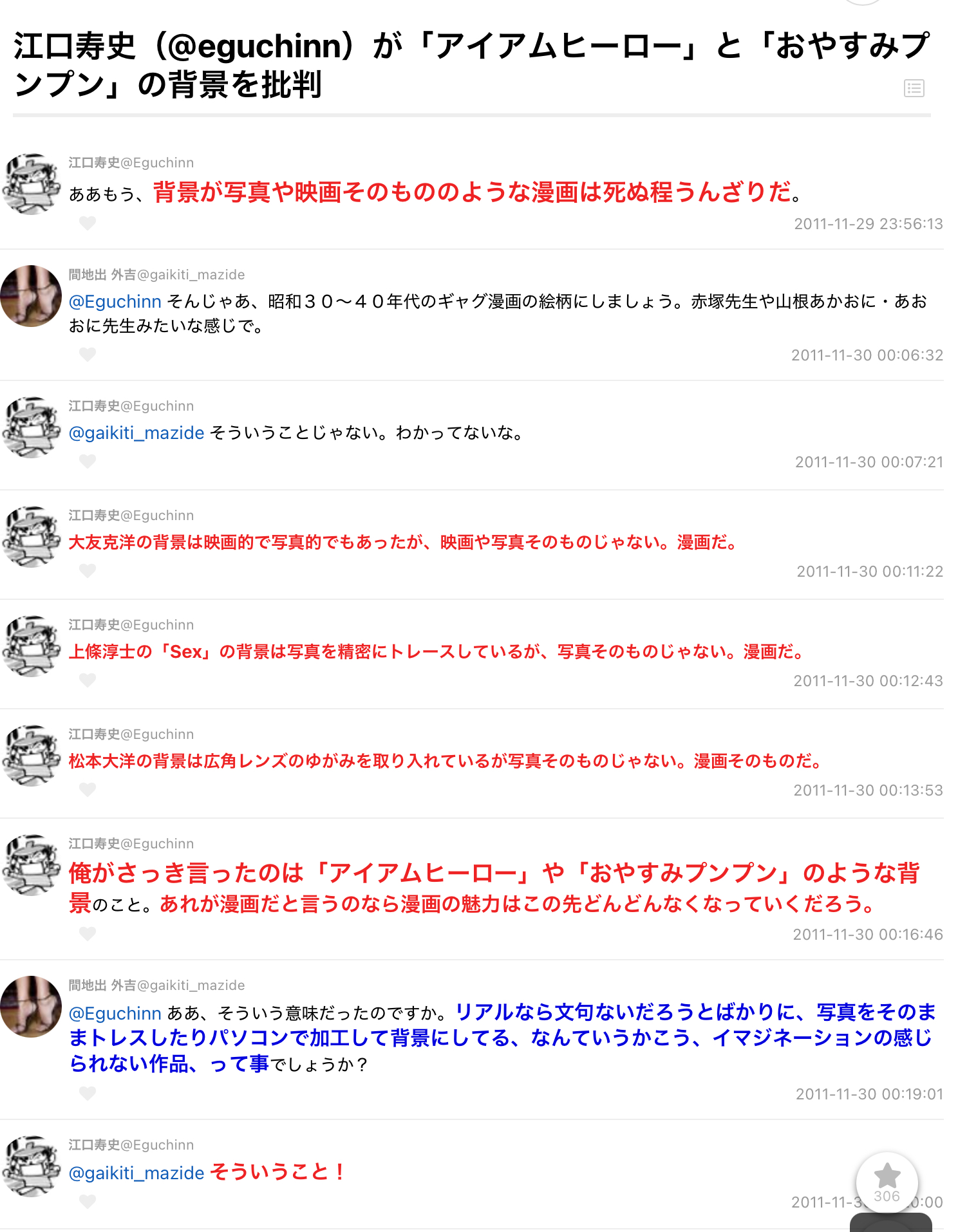Image resolution: width=958 pixels, height=1232 pixels.
Task: Like the tweet about 大友克洋の背景
Action: coord(88,571)
